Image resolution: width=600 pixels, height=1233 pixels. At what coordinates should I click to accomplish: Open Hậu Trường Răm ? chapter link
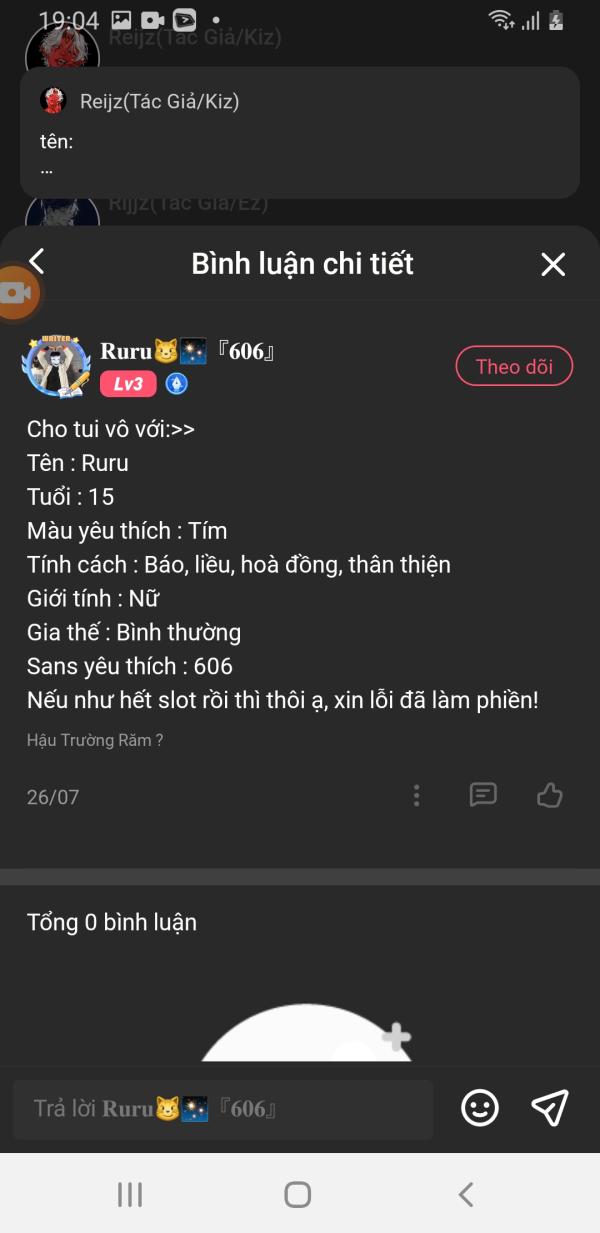click(95, 741)
